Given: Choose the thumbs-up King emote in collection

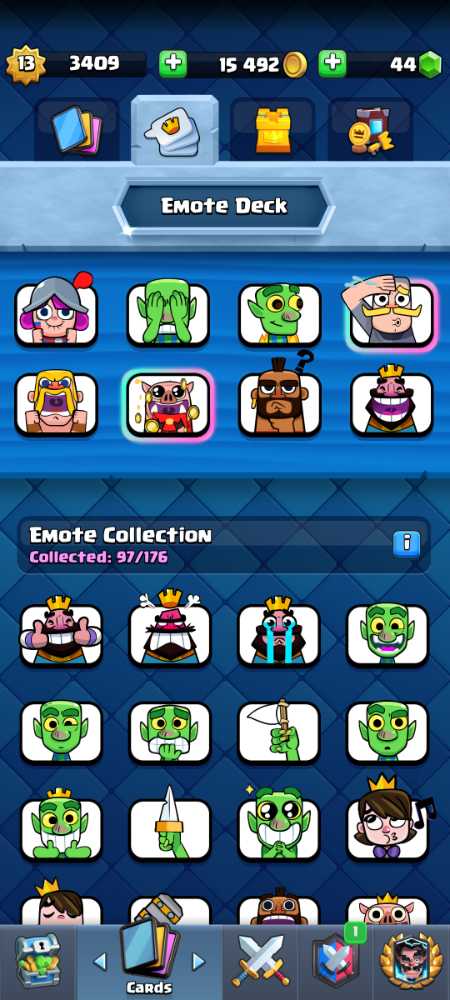Looking at the screenshot, I should tap(61, 633).
